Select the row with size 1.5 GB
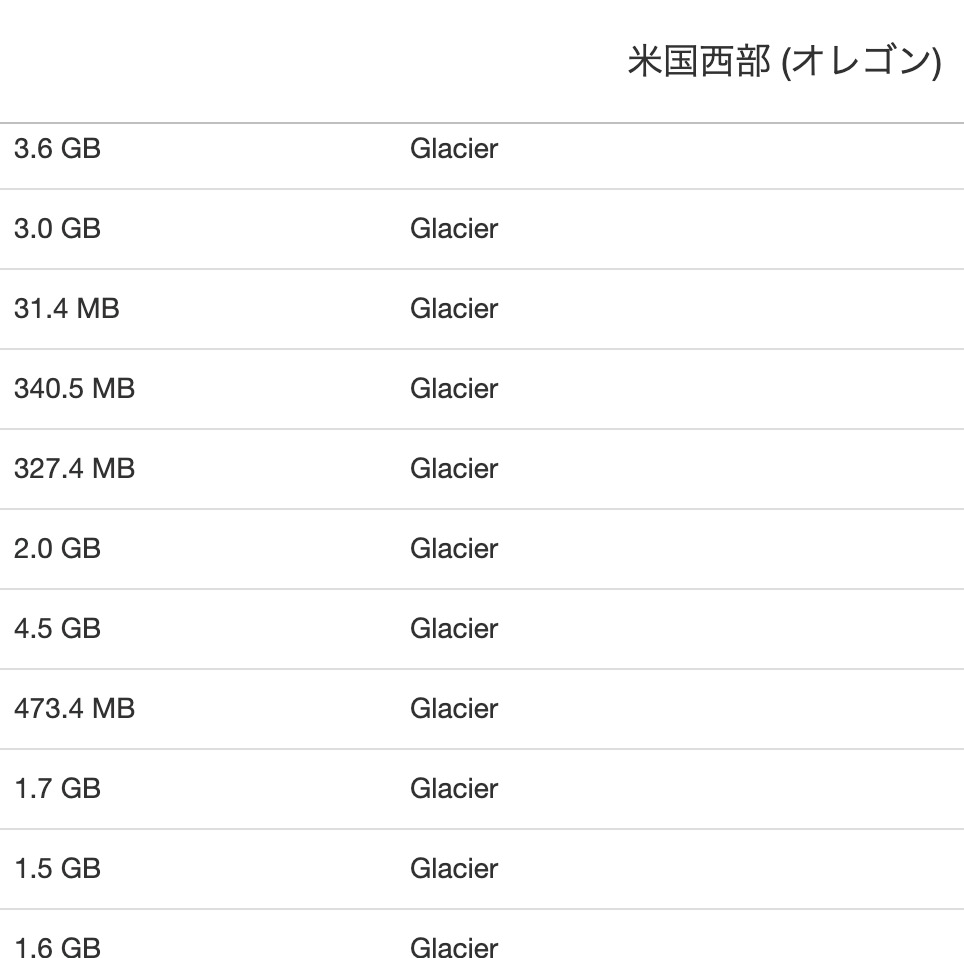964x958 pixels. point(57,869)
